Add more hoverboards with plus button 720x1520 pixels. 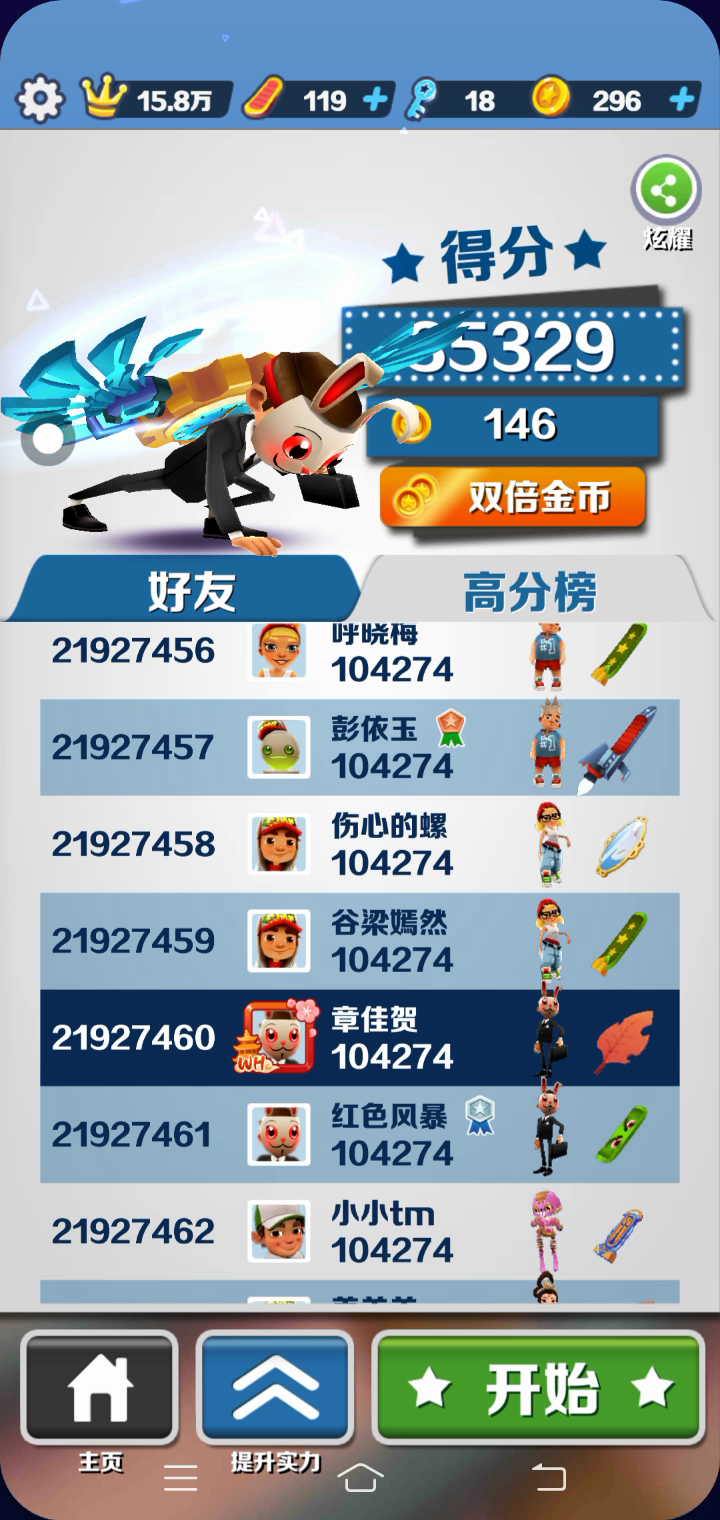(377, 100)
